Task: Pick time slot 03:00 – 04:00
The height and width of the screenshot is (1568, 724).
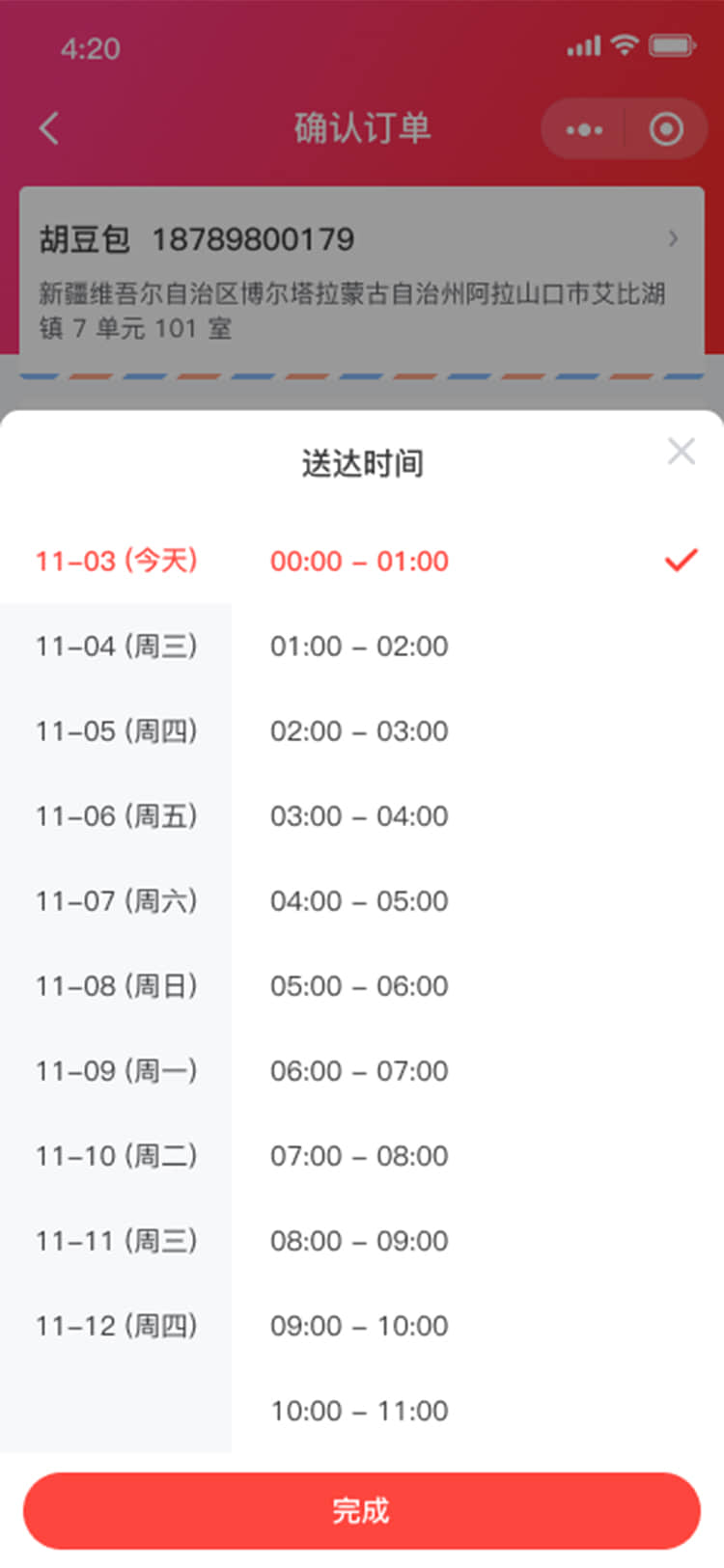Action: (359, 815)
